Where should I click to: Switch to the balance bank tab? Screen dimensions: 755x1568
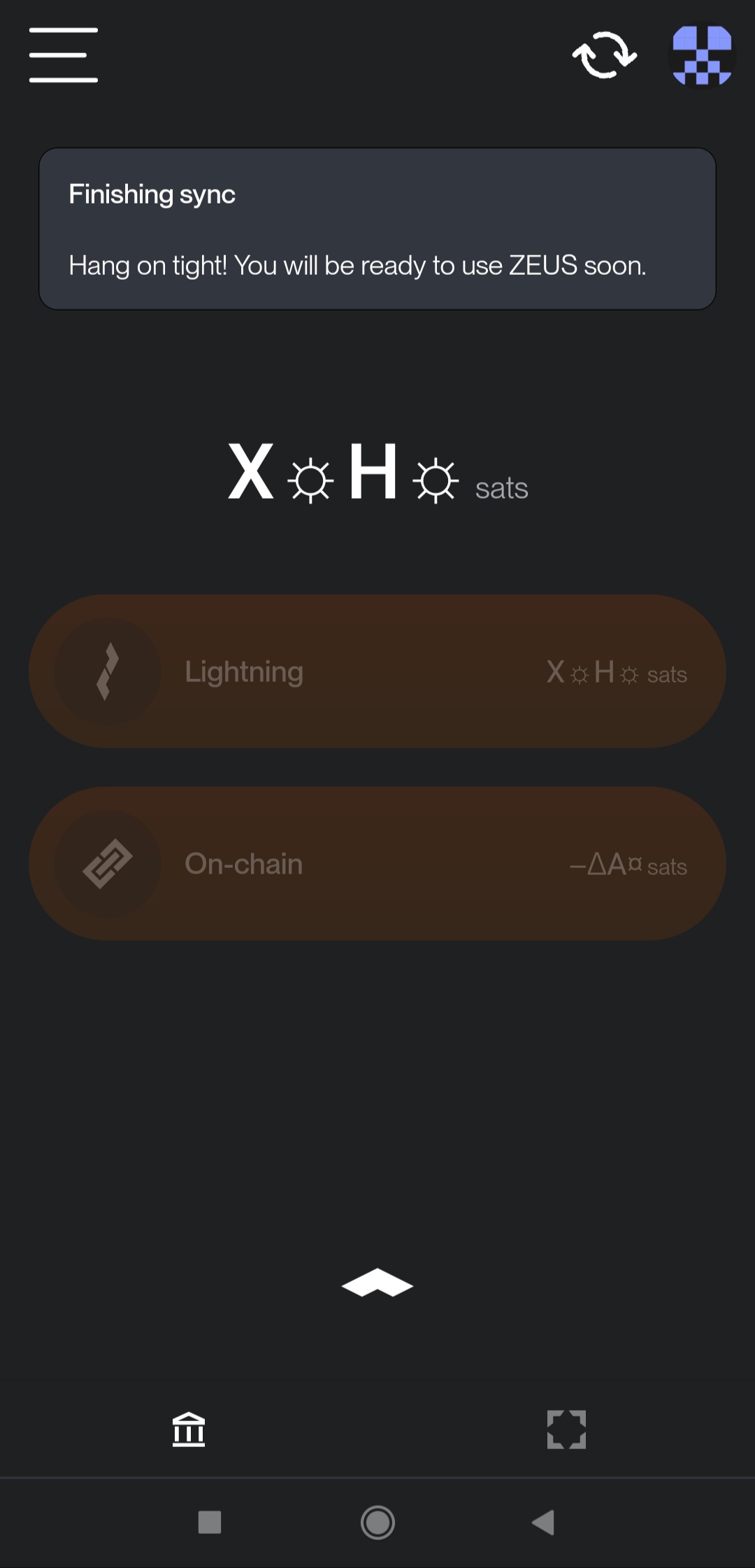[x=189, y=1430]
